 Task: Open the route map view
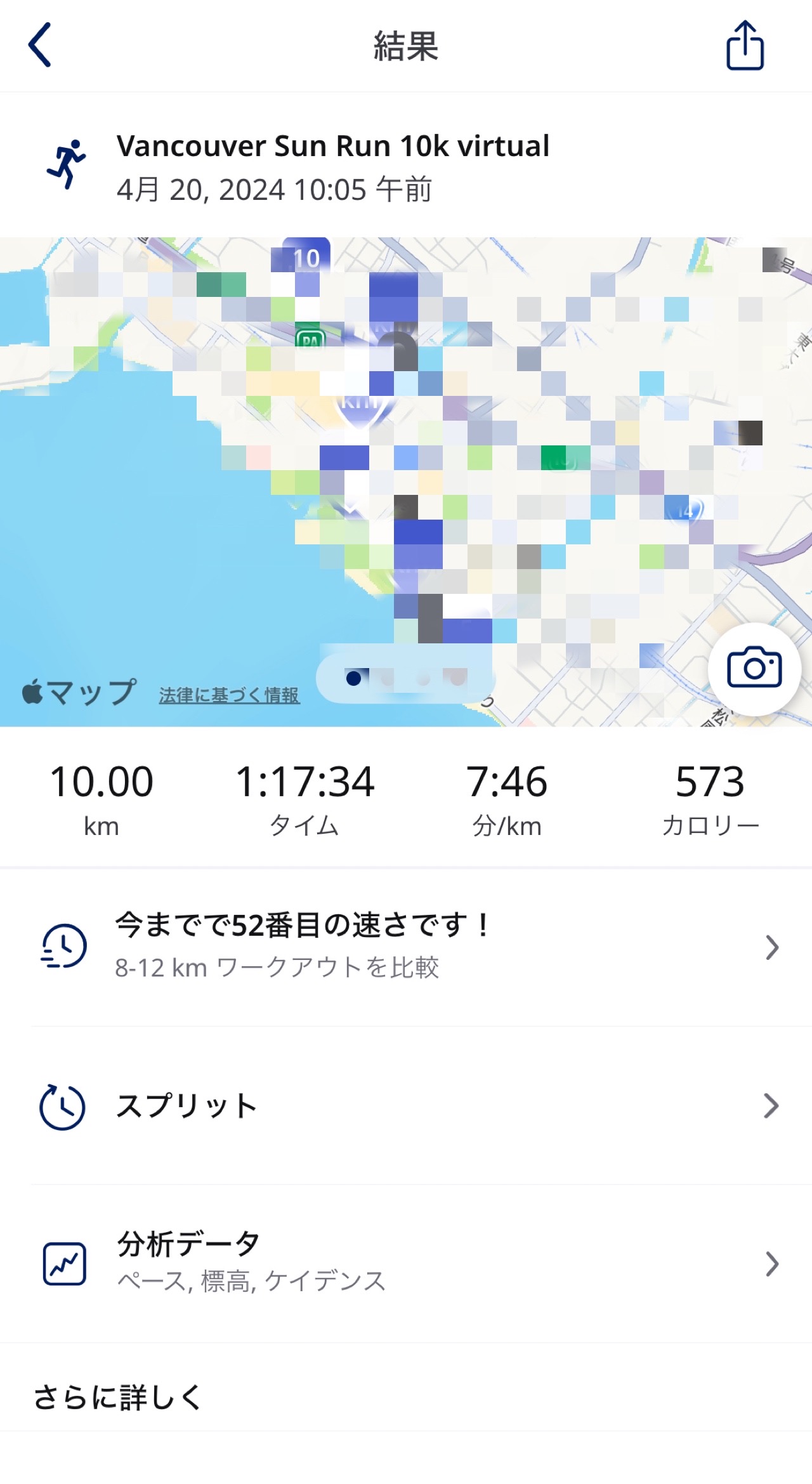pyautogui.click(x=406, y=482)
